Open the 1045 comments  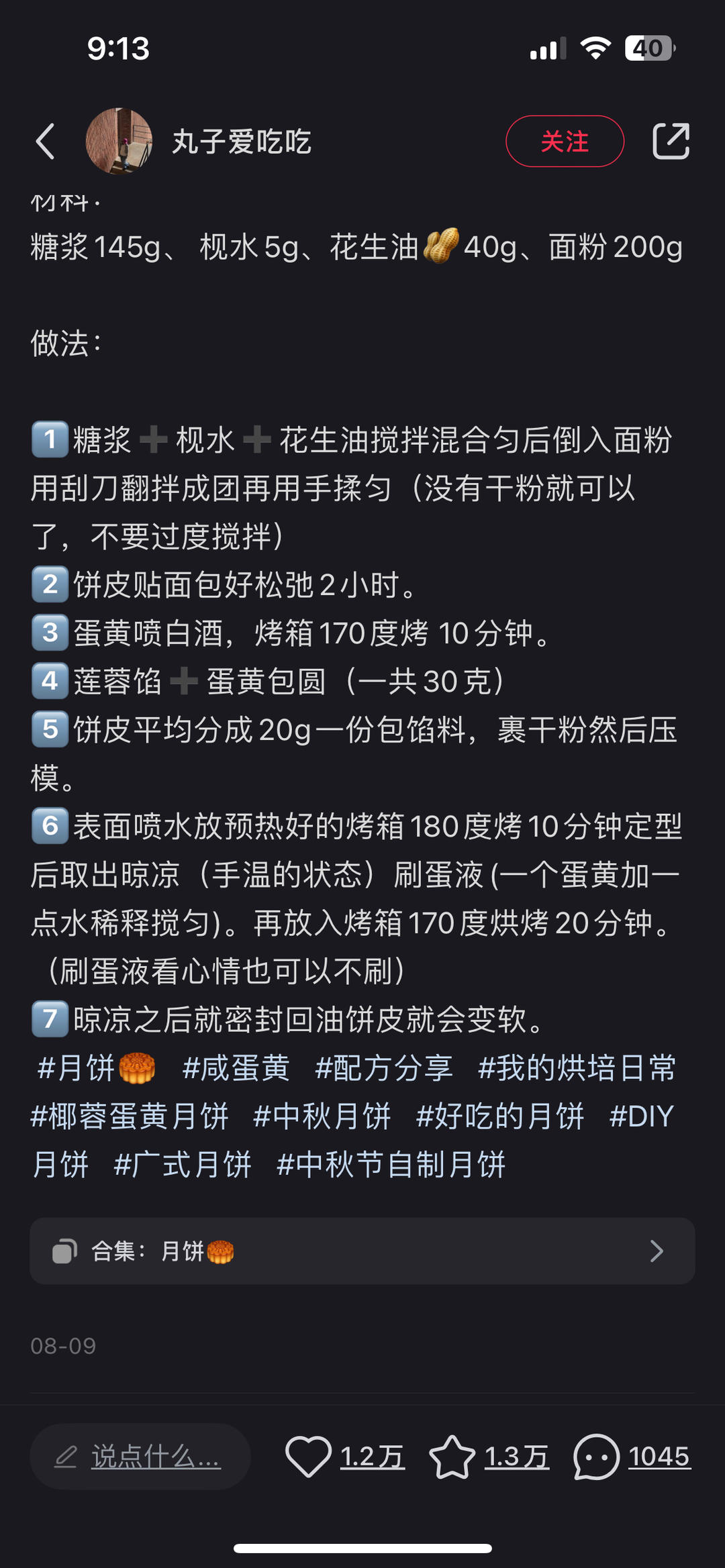pyautogui.click(x=596, y=1457)
